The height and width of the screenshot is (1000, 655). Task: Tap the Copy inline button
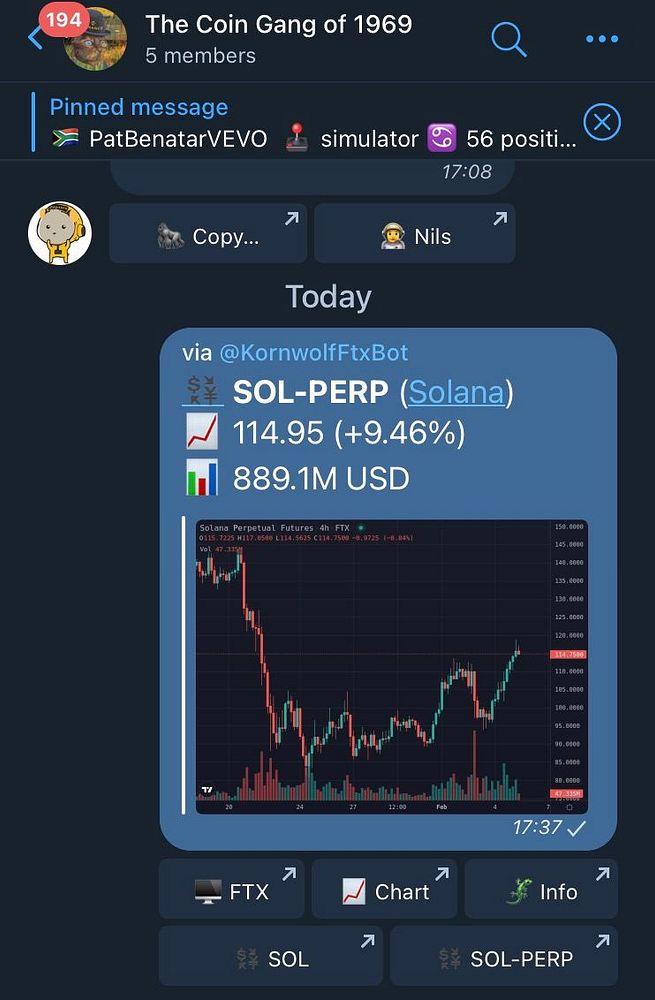208,236
